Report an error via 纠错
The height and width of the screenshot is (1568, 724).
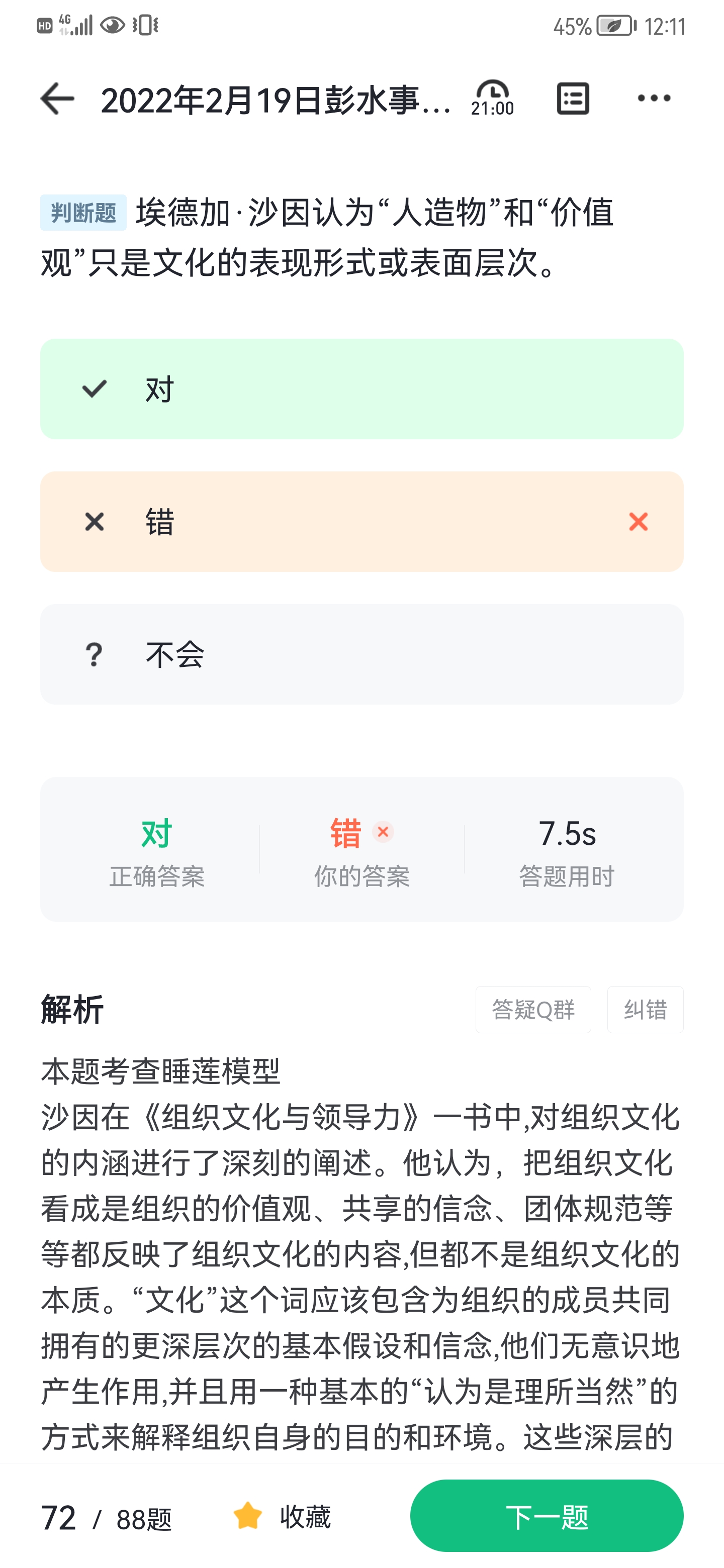[645, 1010]
